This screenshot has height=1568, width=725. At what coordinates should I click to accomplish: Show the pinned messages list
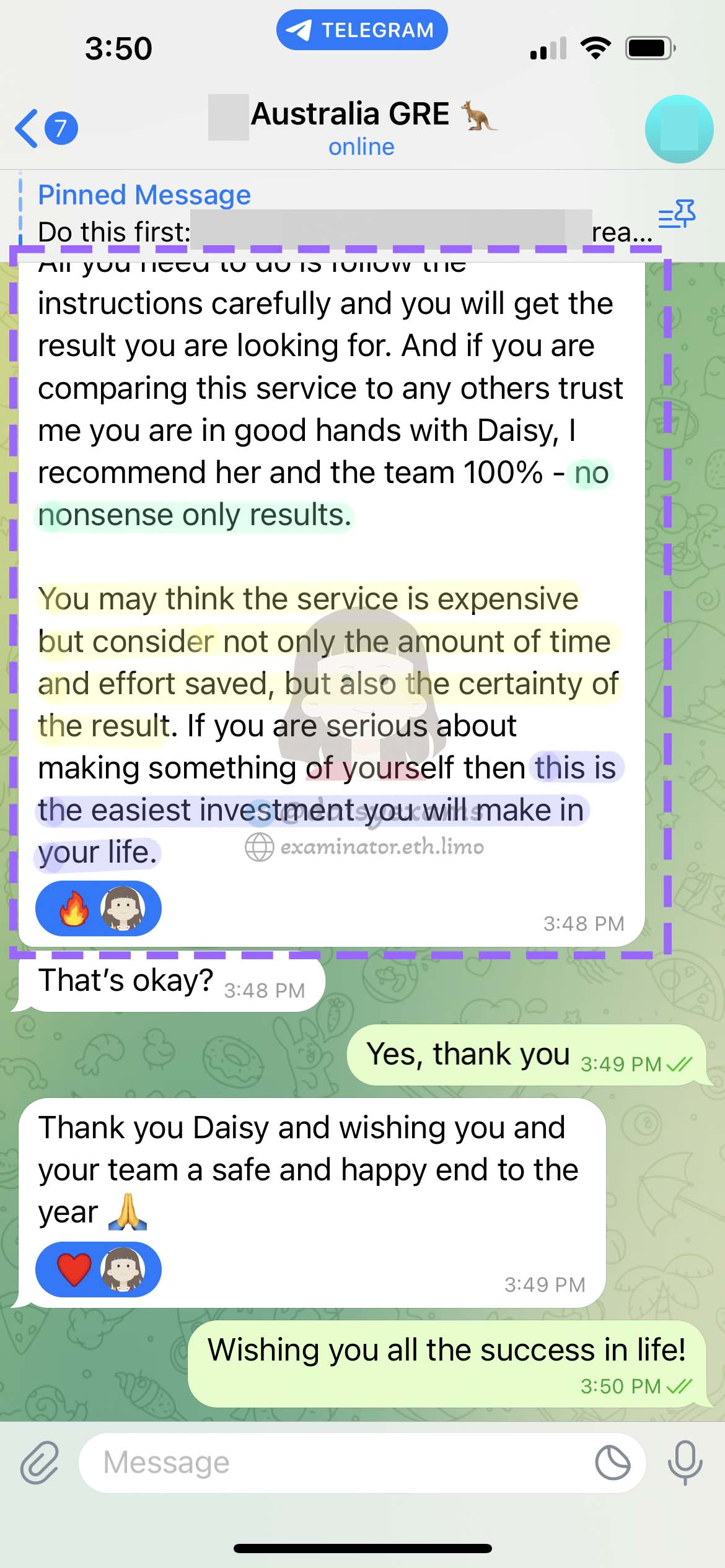point(677,214)
